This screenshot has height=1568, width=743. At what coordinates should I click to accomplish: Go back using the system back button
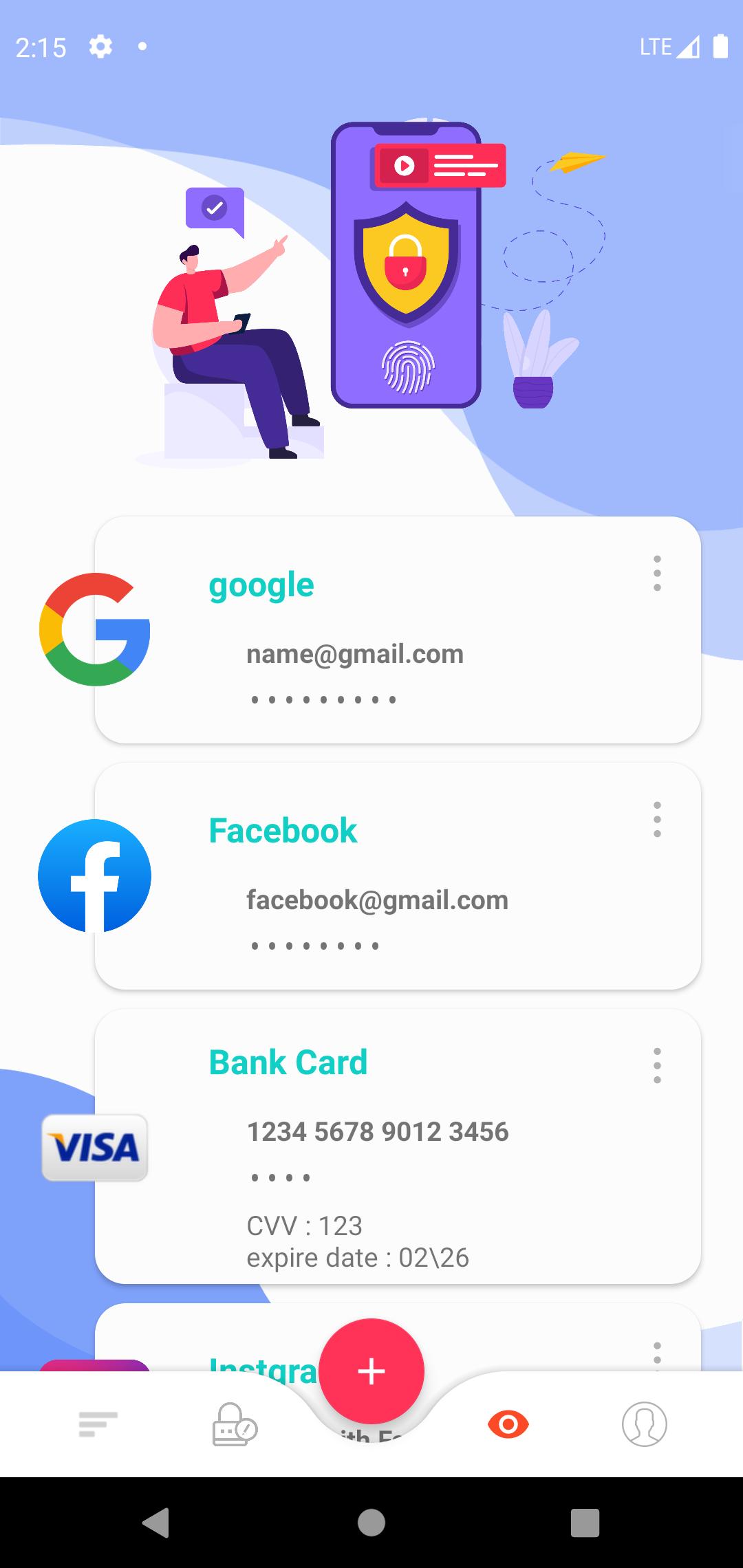[157, 1523]
